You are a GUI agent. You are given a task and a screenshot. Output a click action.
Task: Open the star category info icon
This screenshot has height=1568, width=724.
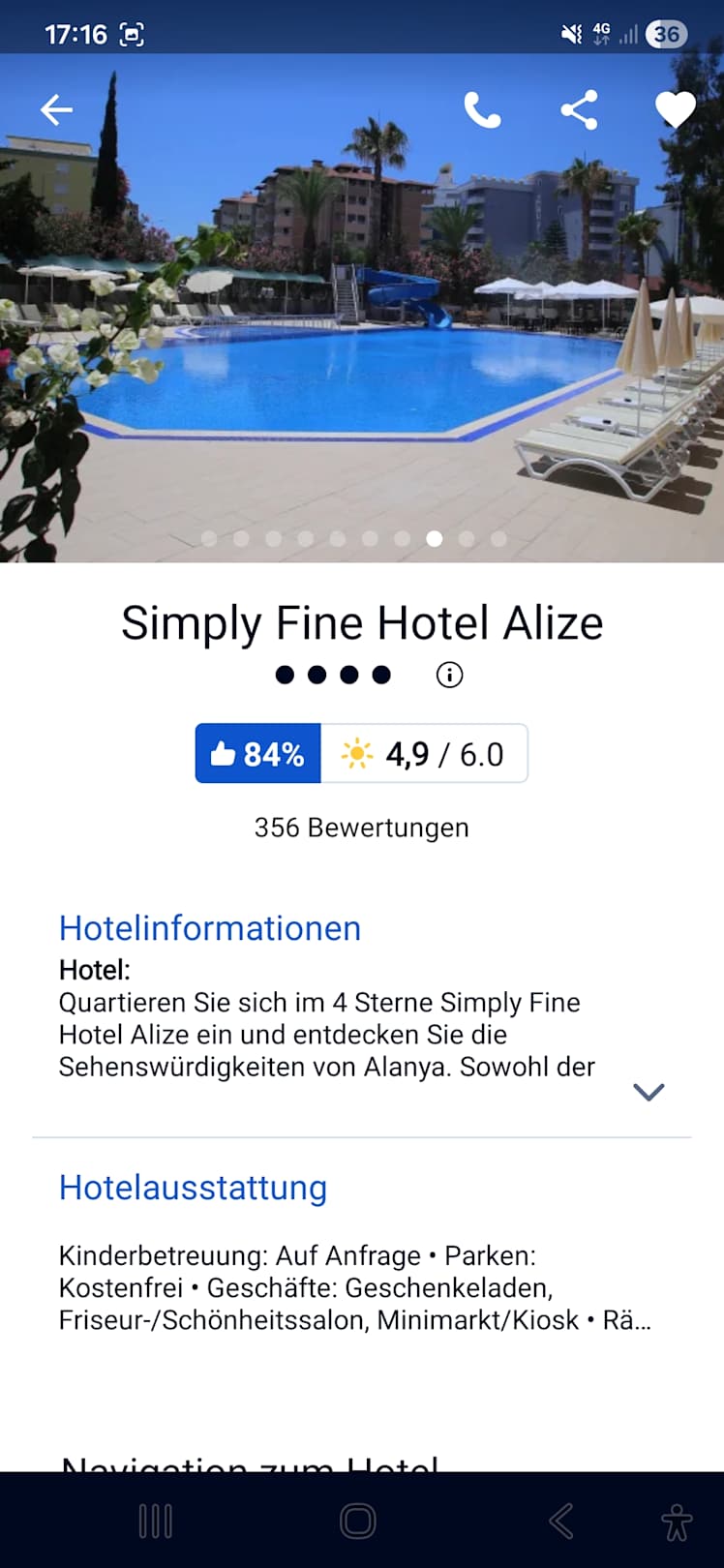[449, 675]
